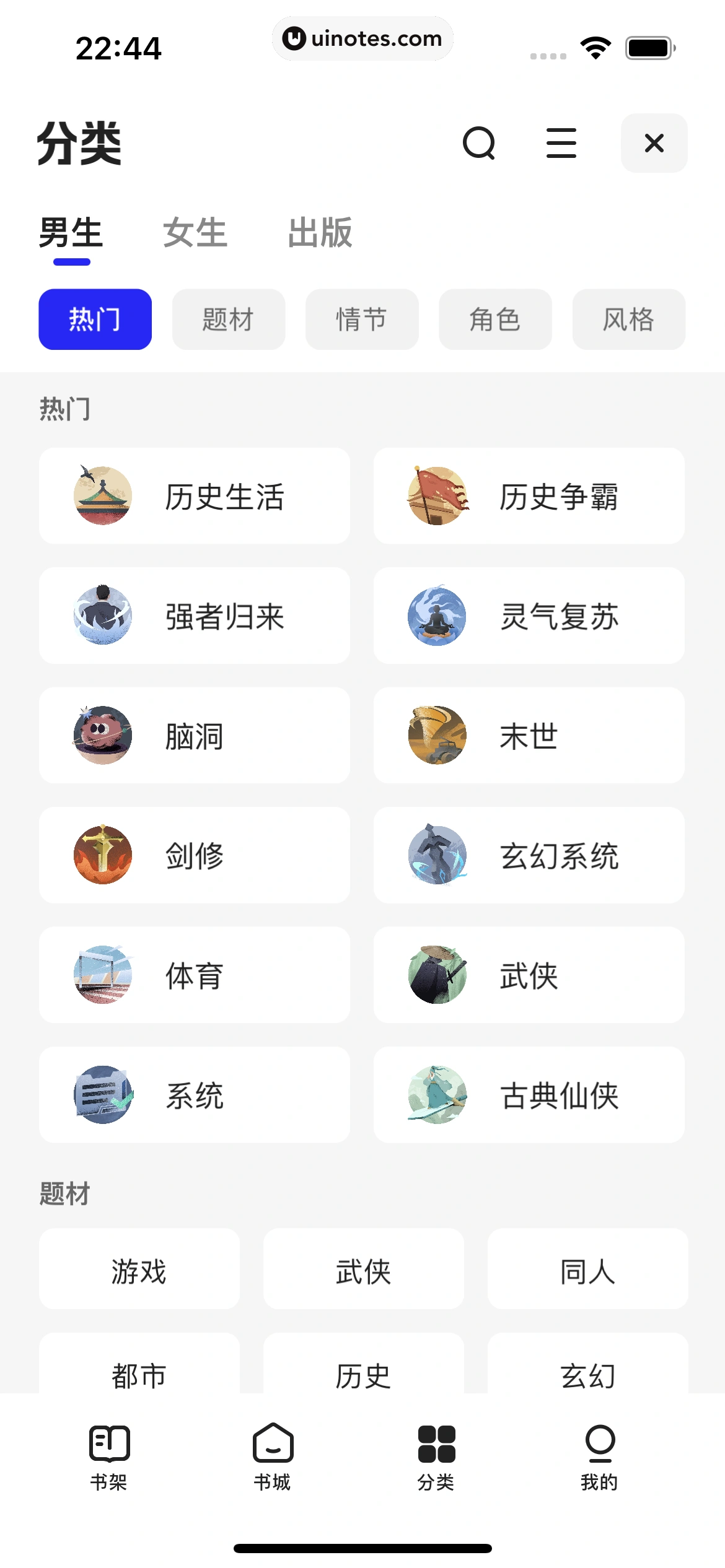725x1568 pixels.
Task: Select the 题材 filter chip
Action: tap(228, 320)
